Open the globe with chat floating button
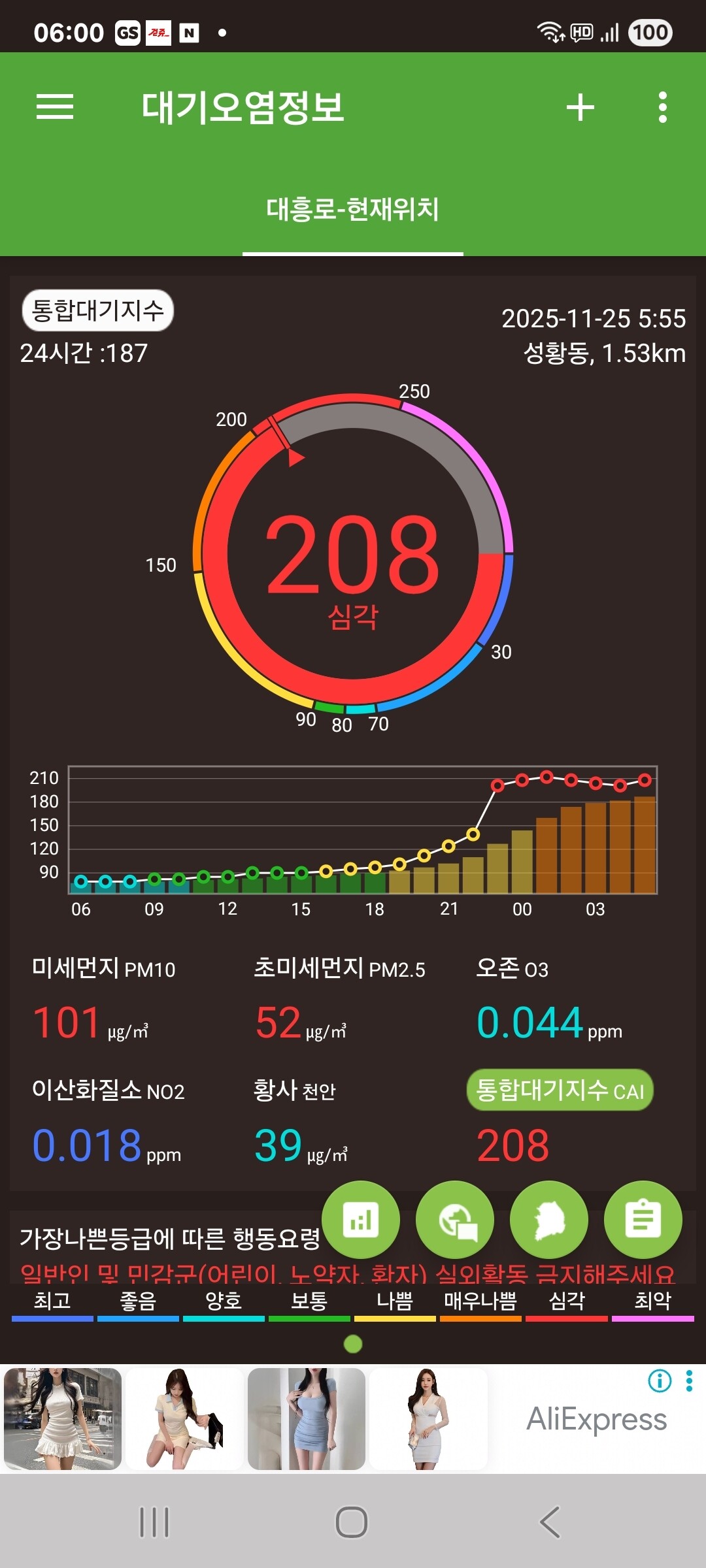Image resolution: width=706 pixels, height=1568 pixels. (x=455, y=1220)
